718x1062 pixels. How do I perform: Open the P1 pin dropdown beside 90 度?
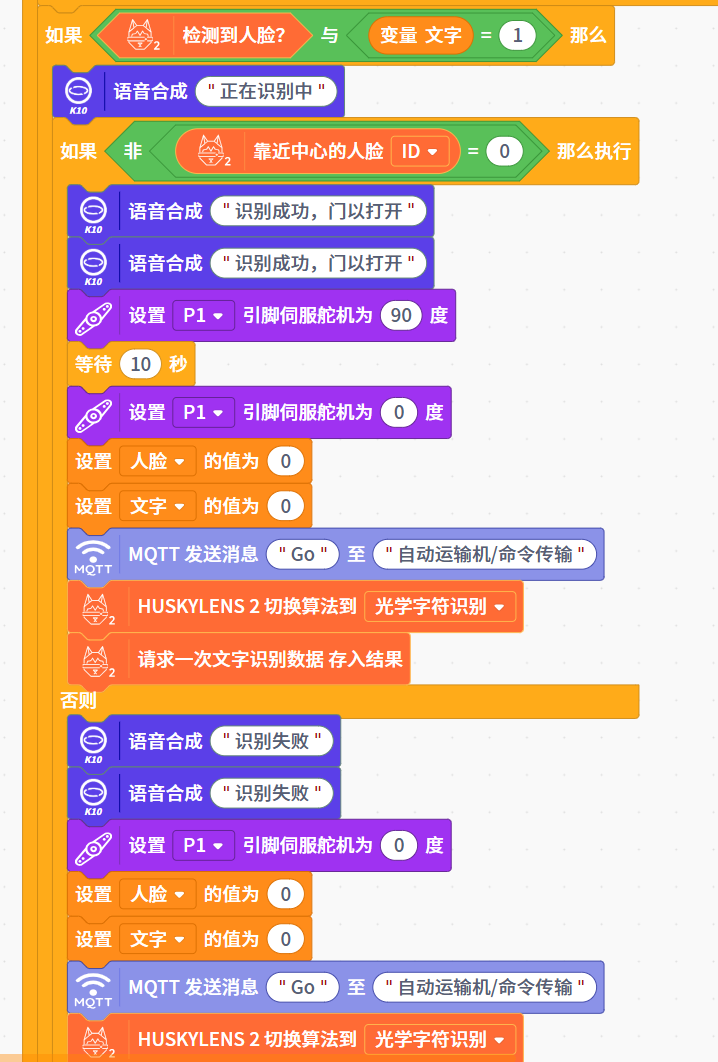click(x=204, y=315)
